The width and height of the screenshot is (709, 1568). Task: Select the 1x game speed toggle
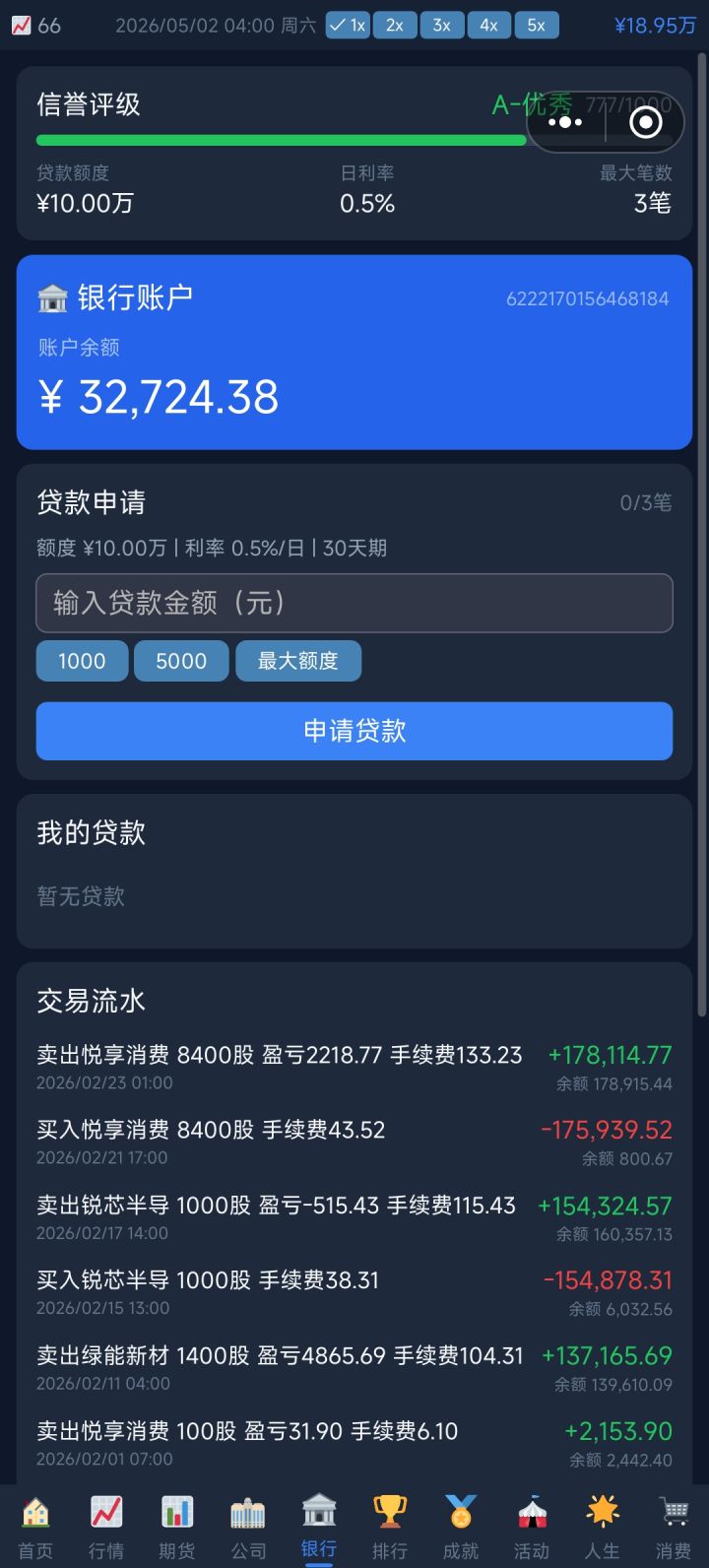point(348,26)
